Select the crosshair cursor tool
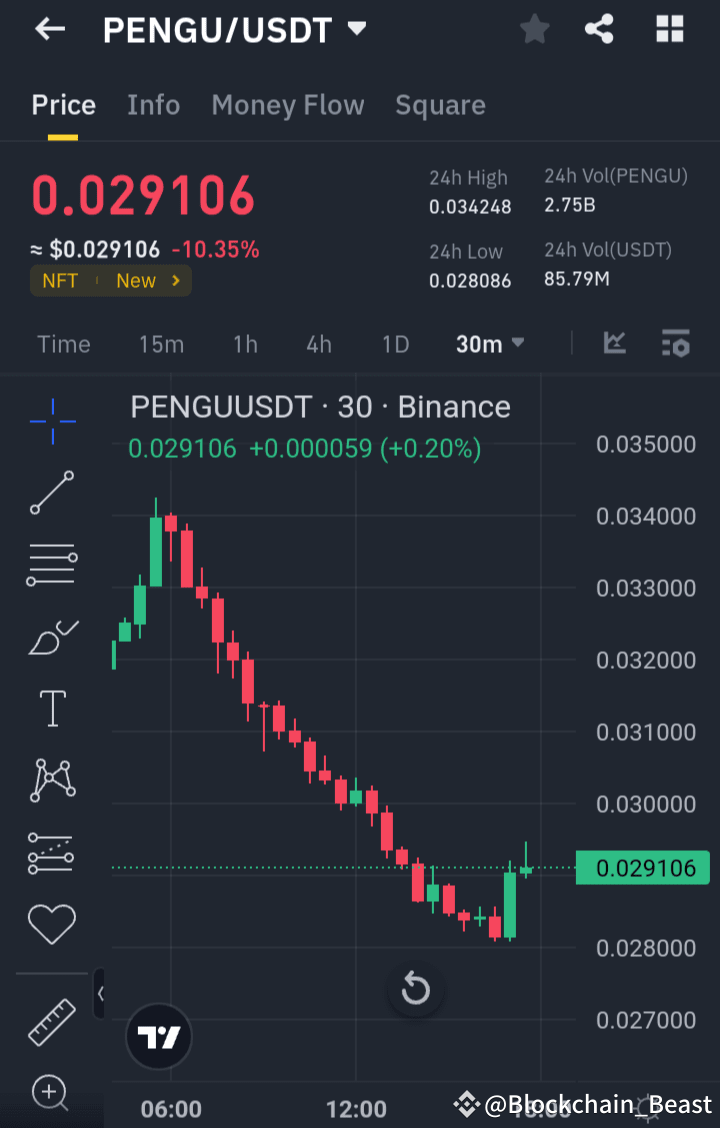 [50, 422]
